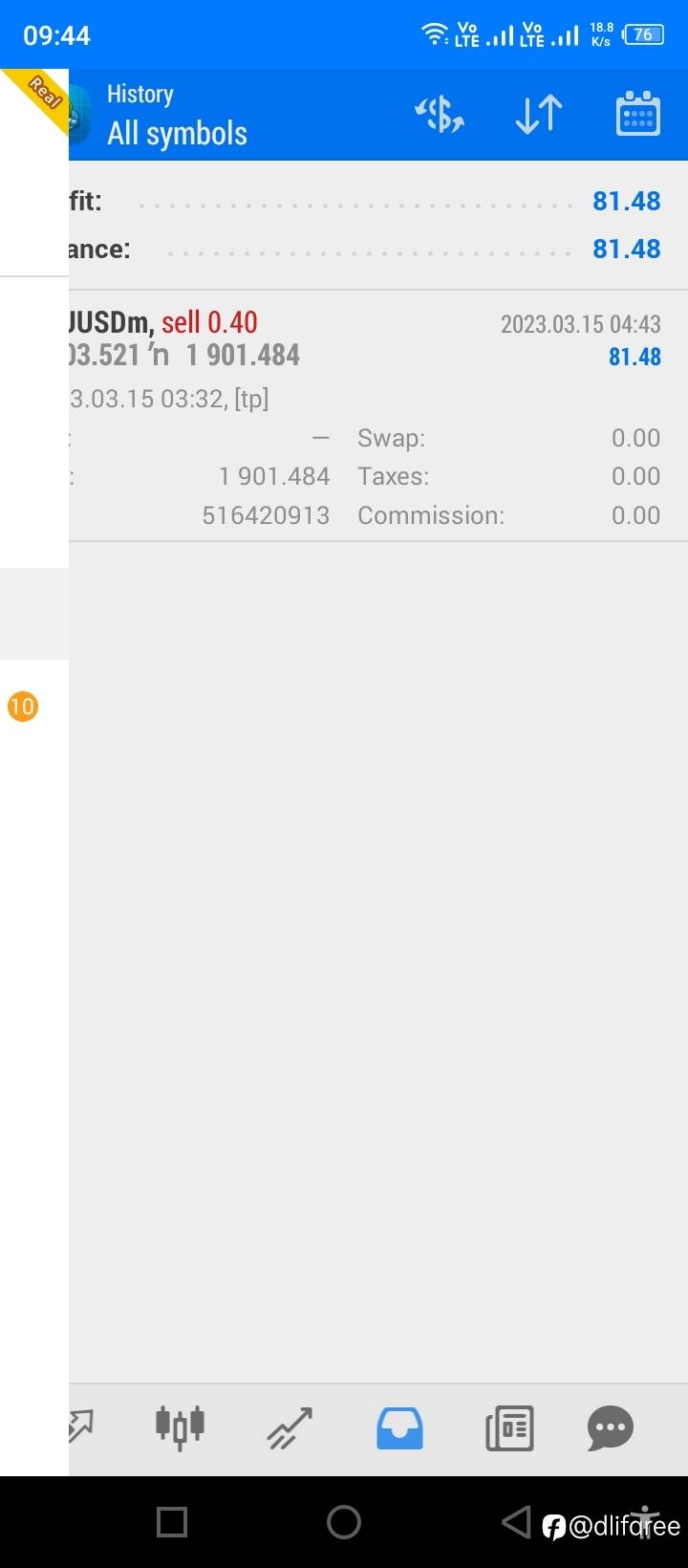Open the sort order arrows
The image size is (688, 1568).
click(x=539, y=115)
